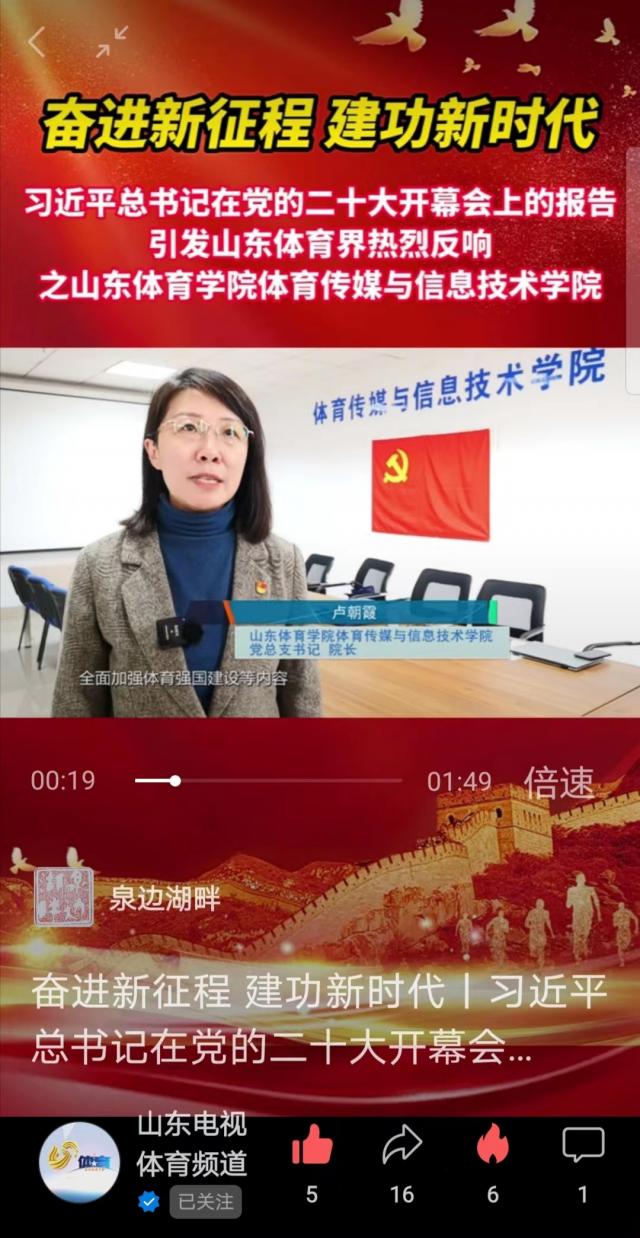
Task: Go back using the top-left arrow
Action: pyautogui.click(x=37, y=41)
